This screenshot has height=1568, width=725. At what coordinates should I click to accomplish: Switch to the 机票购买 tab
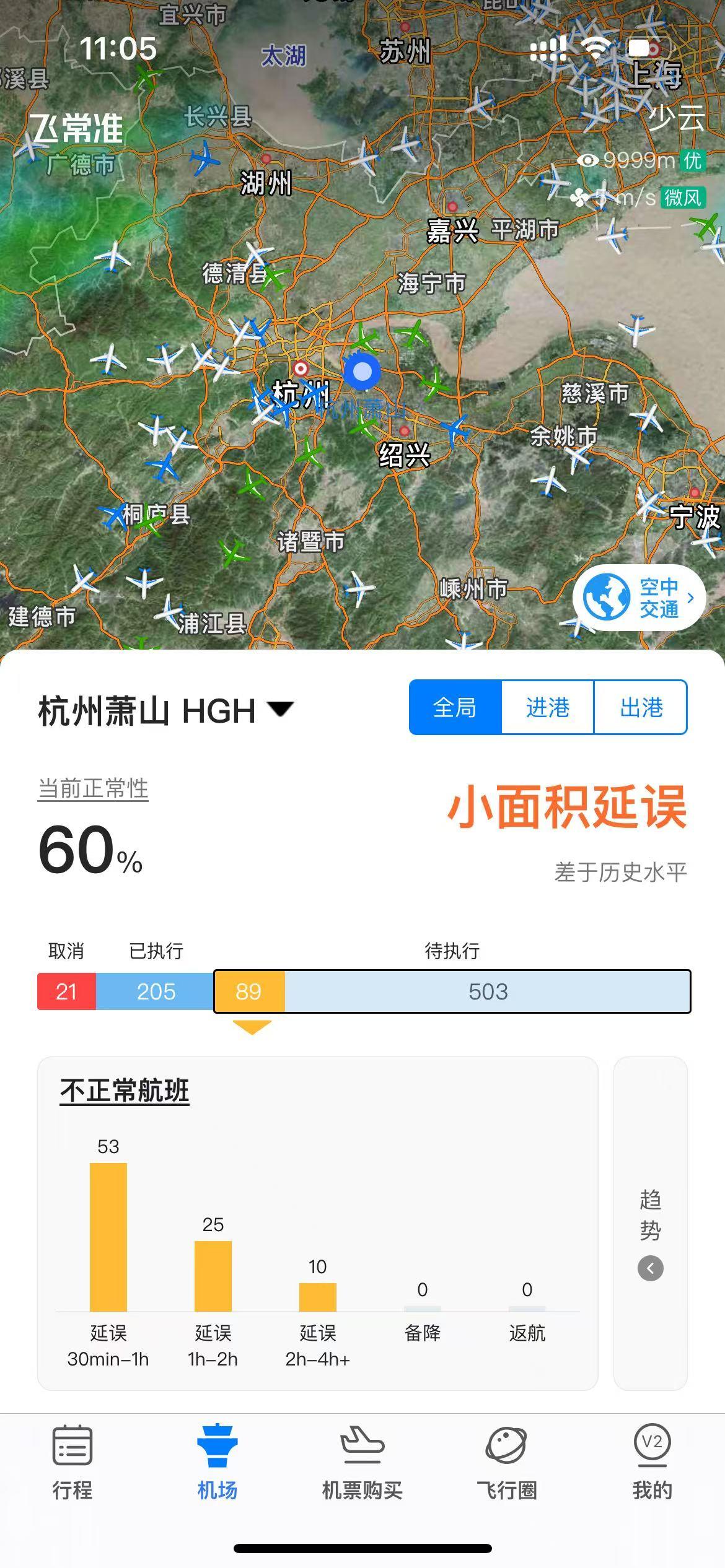362,1464
